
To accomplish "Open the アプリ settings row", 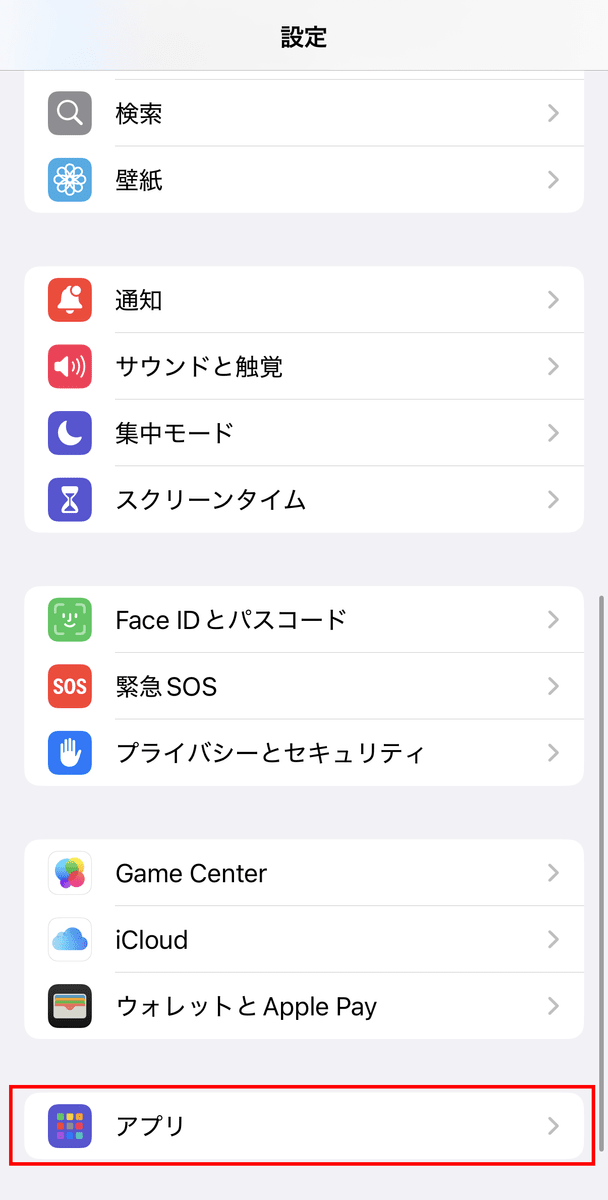I will [303, 1126].
